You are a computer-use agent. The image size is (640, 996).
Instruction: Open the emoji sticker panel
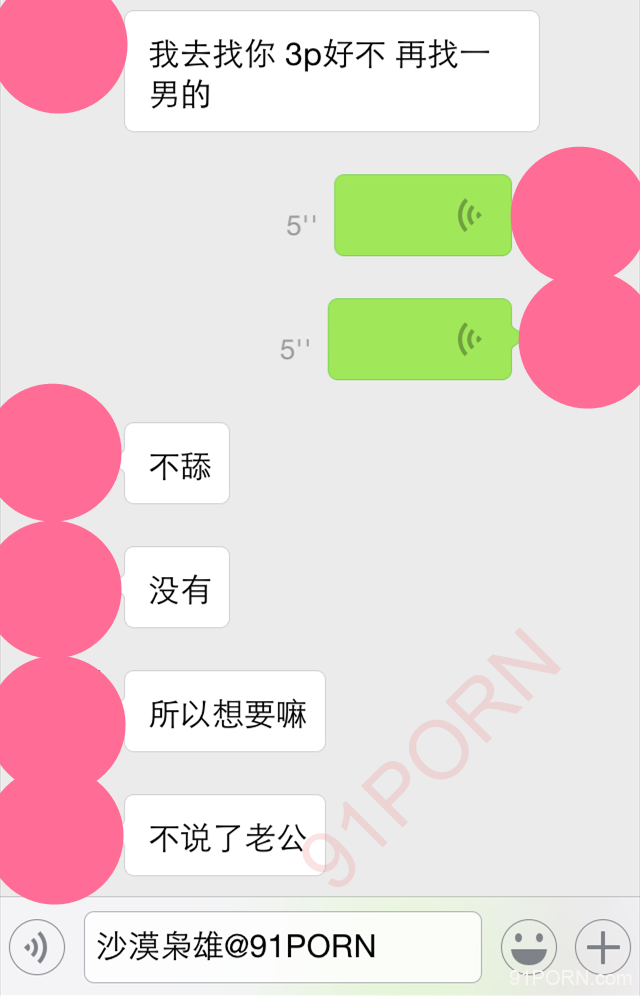tap(528, 947)
